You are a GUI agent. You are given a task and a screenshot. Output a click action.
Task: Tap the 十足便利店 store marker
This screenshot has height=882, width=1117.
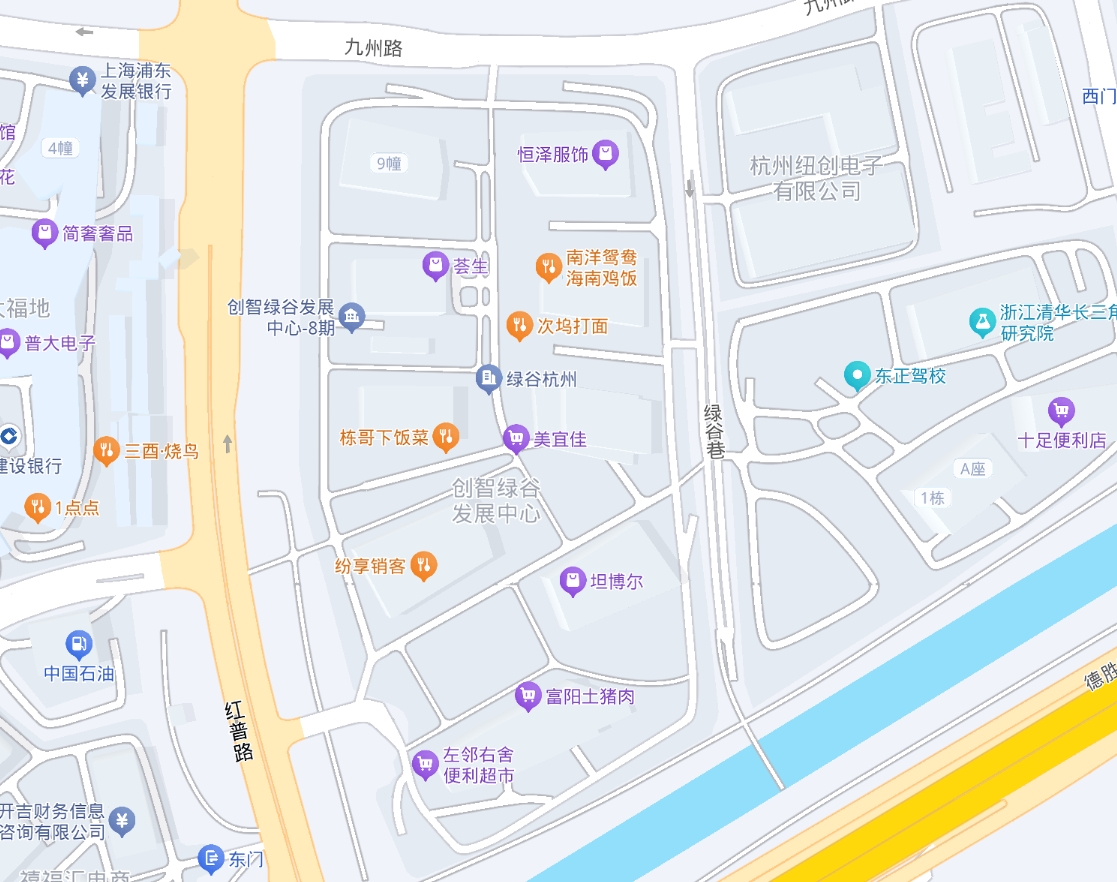[1060, 410]
